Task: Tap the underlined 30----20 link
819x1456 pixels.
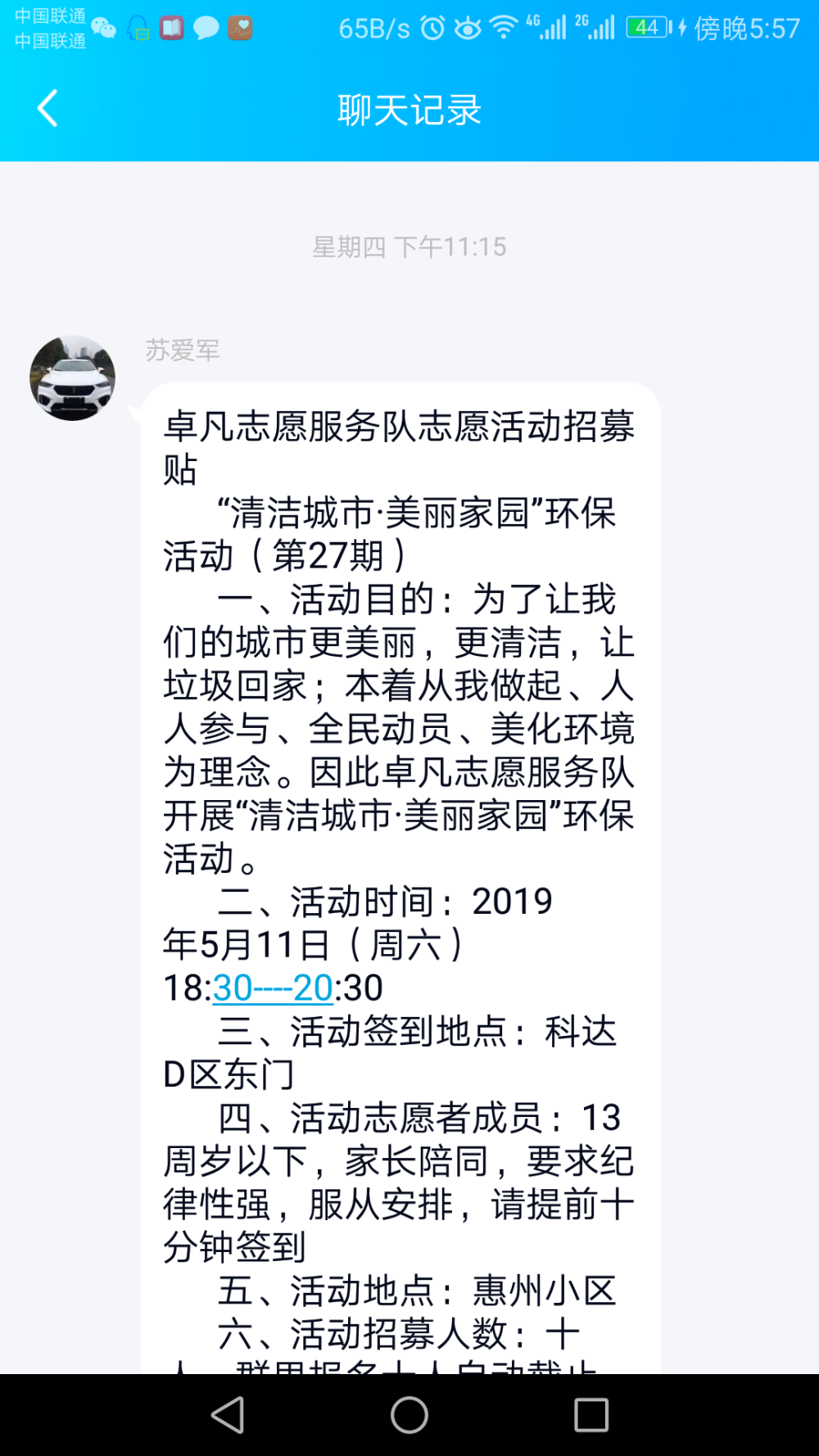Action: [x=273, y=988]
